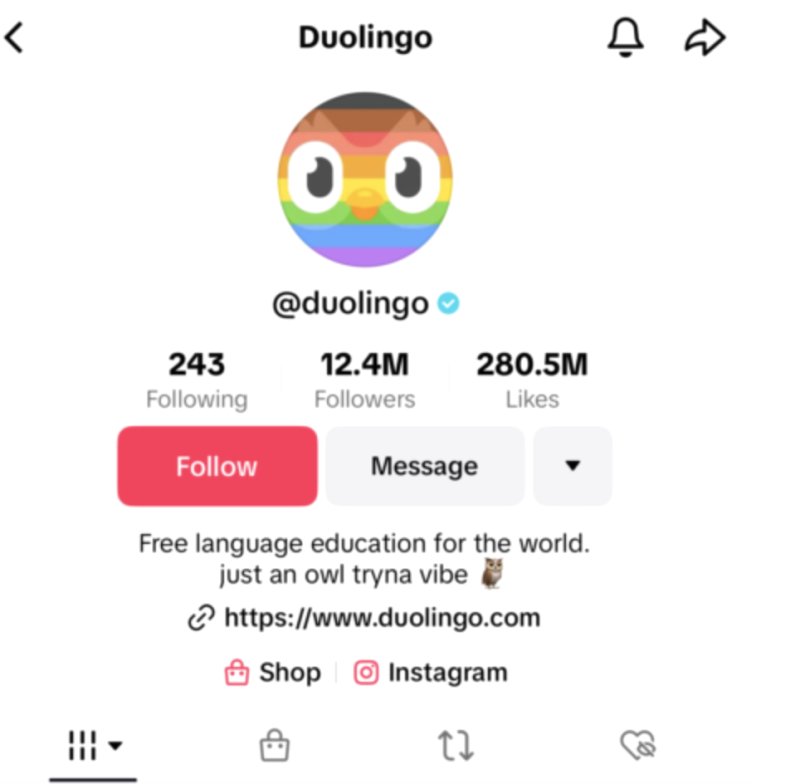Send a message to Duolingo
The width and height of the screenshot is (800, 784).
pos(424,466)
